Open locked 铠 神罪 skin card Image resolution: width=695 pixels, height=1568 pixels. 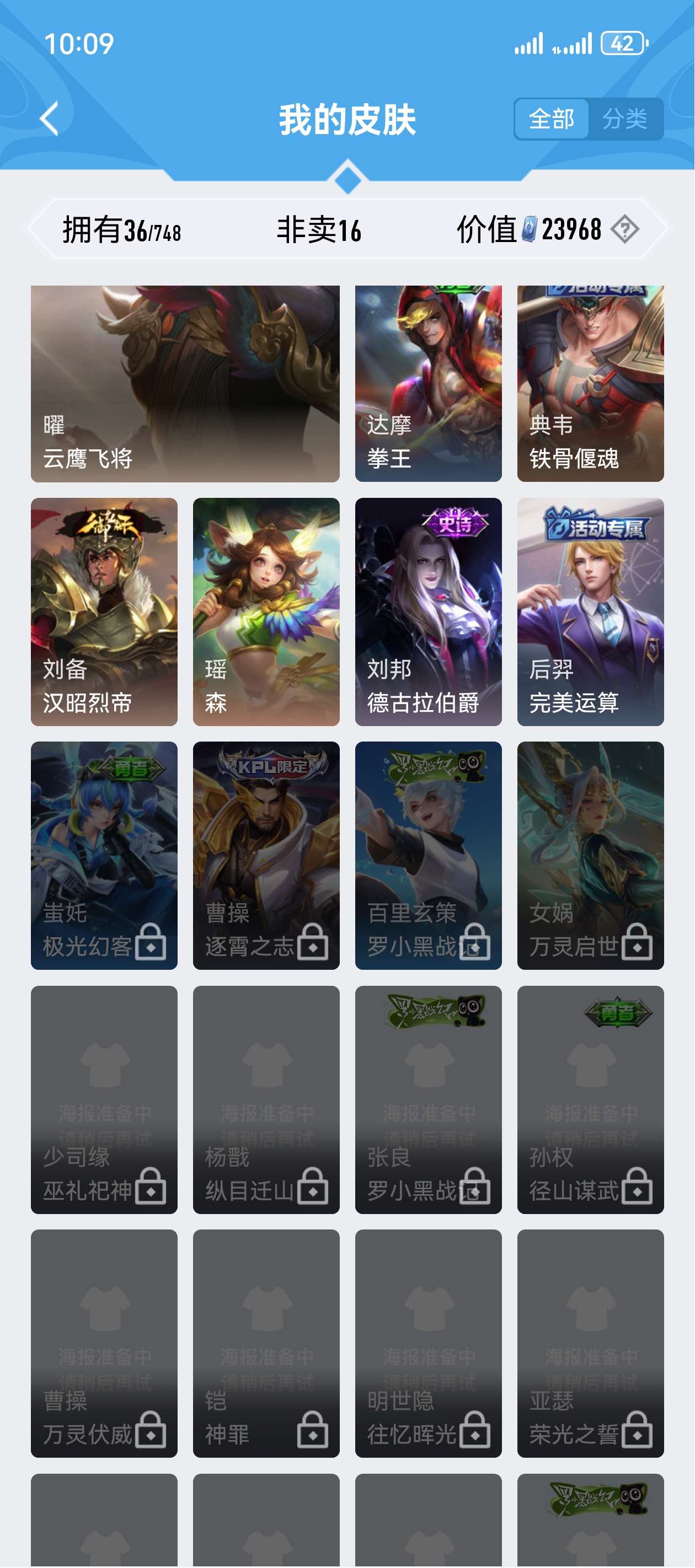pyautogui.click(x=266, y=1343)
